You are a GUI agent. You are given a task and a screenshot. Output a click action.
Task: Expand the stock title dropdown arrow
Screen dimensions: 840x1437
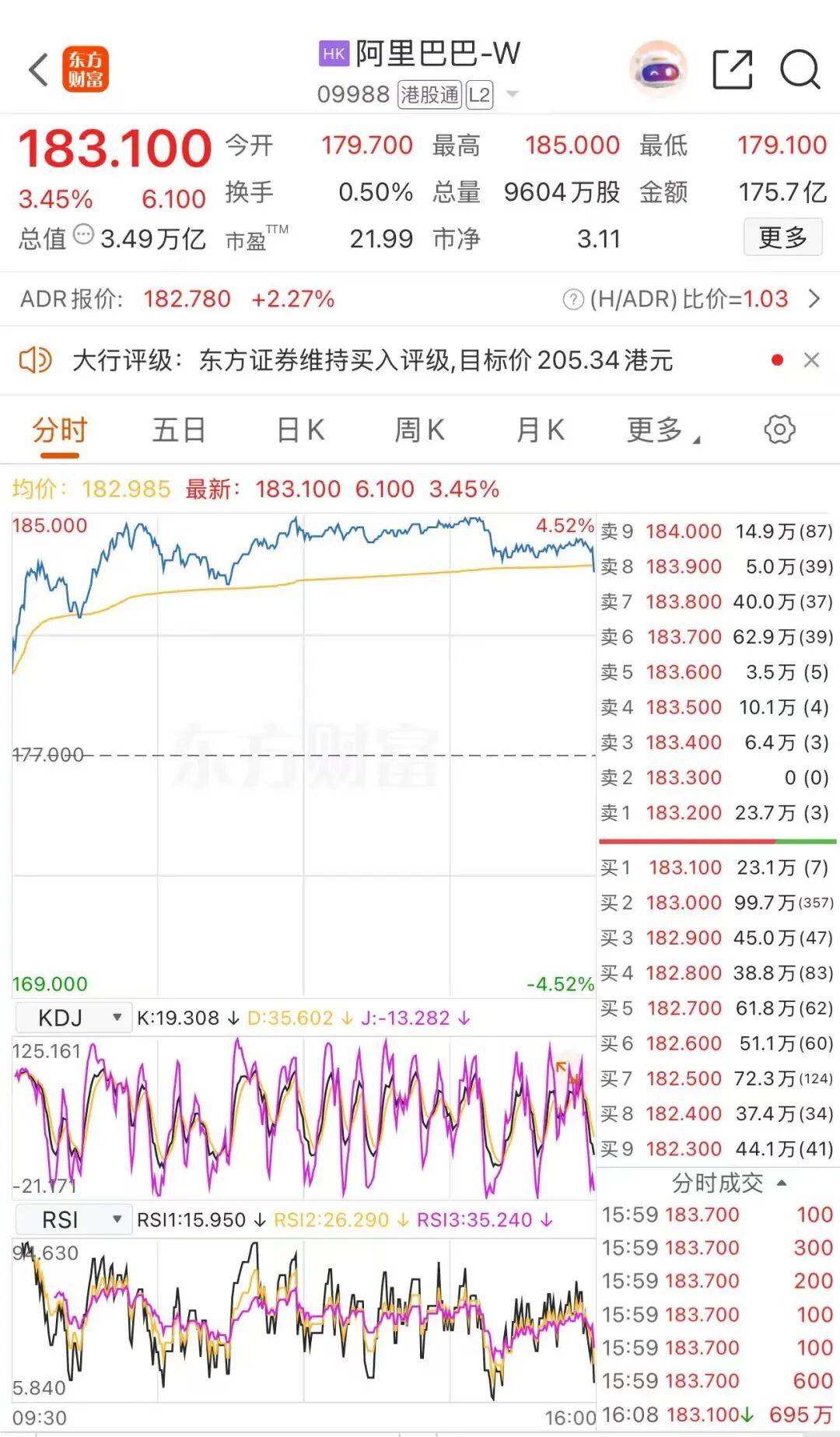[x=513, y=95]
